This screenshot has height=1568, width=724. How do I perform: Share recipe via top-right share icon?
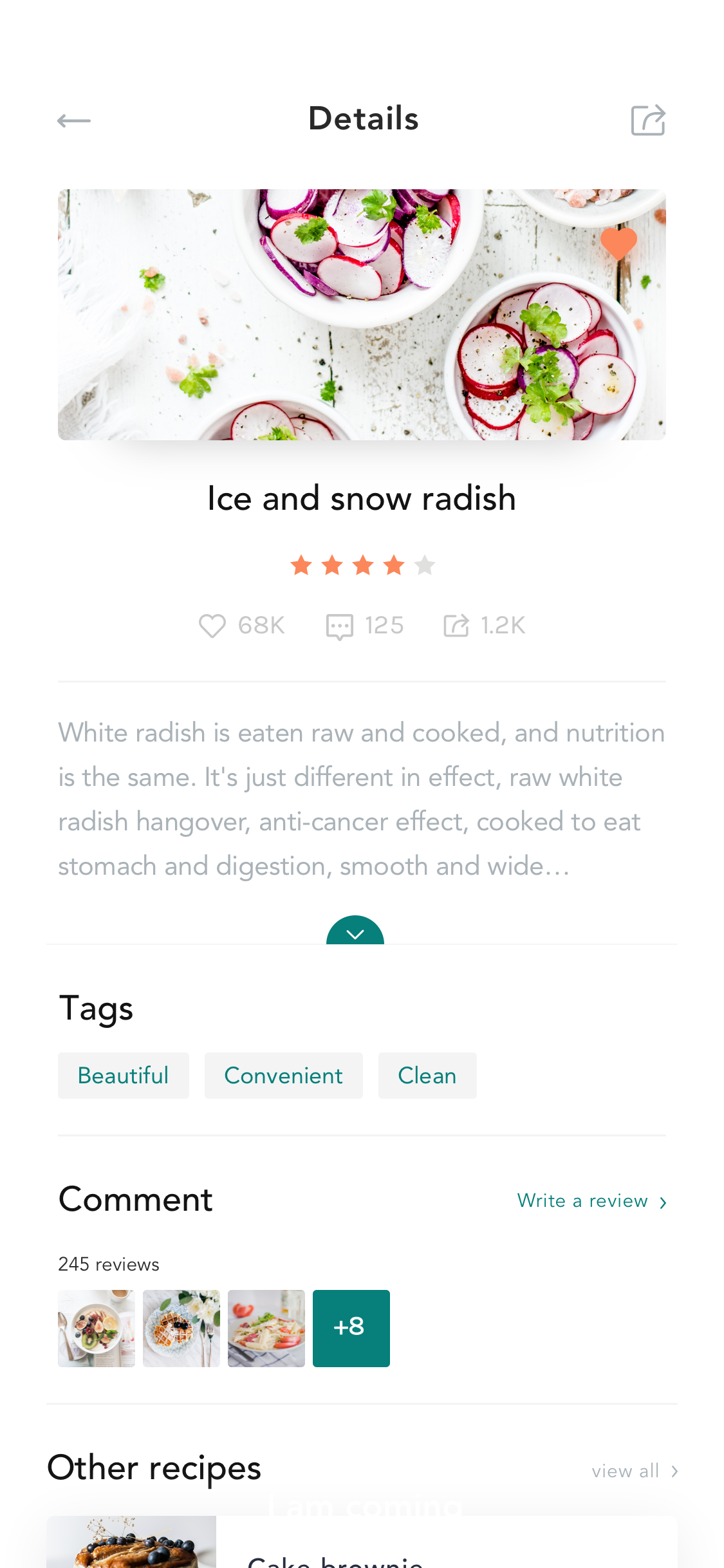point(648,120)
